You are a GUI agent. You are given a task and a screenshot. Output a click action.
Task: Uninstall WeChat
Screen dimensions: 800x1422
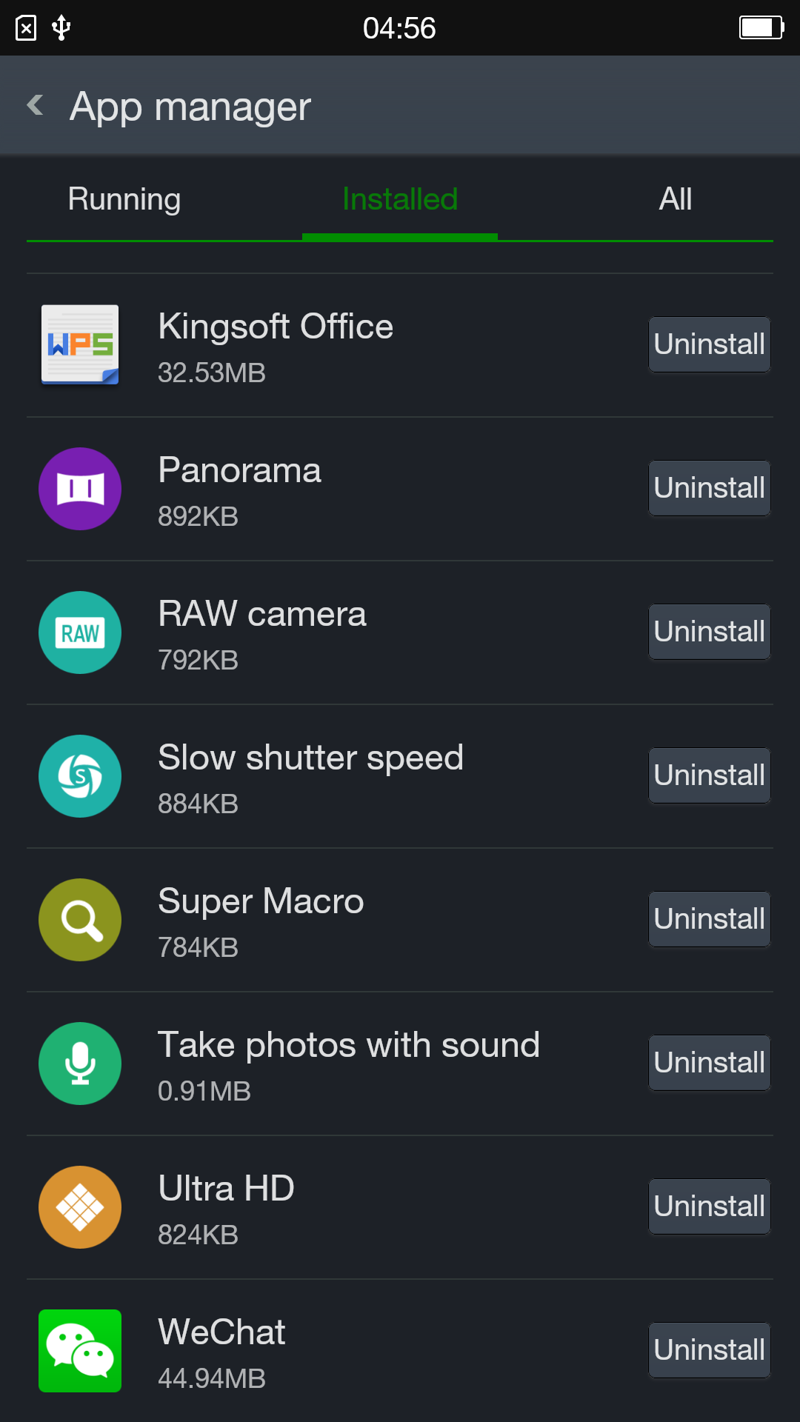tap(709, 1350)
